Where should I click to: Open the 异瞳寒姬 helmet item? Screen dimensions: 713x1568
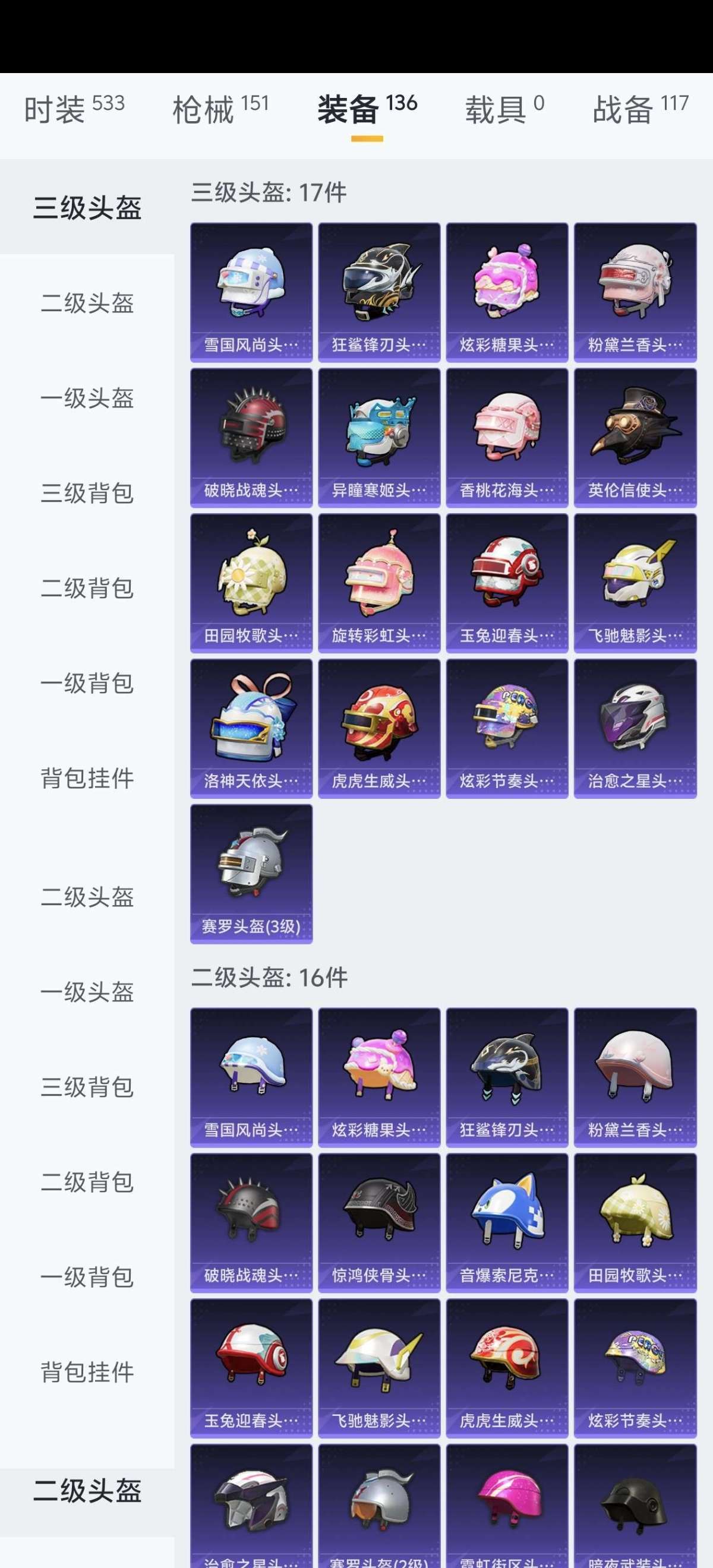coord(378,438)
